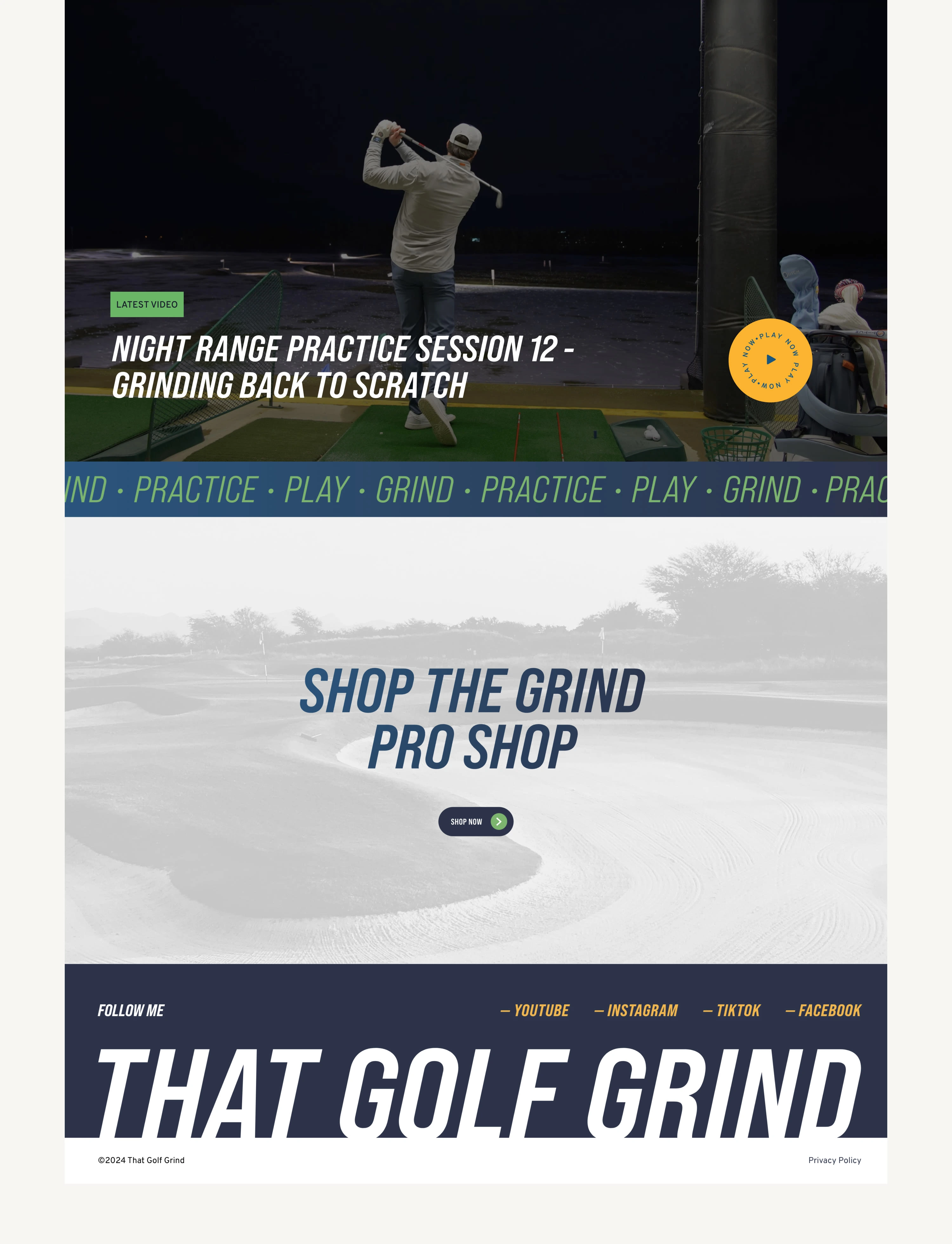
Task: Tap the Shop Now button
Action: coord(475,821)
